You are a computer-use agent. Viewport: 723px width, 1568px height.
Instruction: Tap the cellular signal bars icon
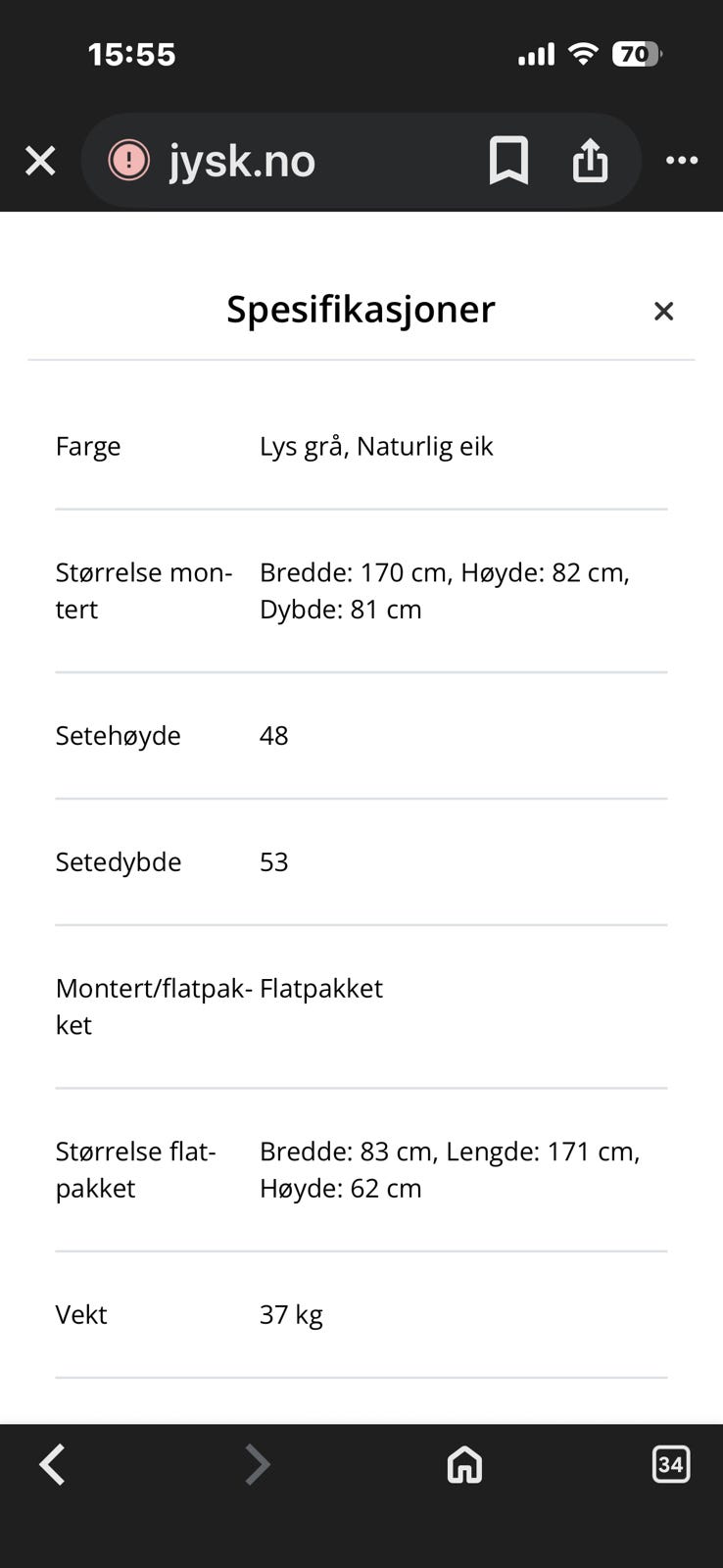click(535, 54)
